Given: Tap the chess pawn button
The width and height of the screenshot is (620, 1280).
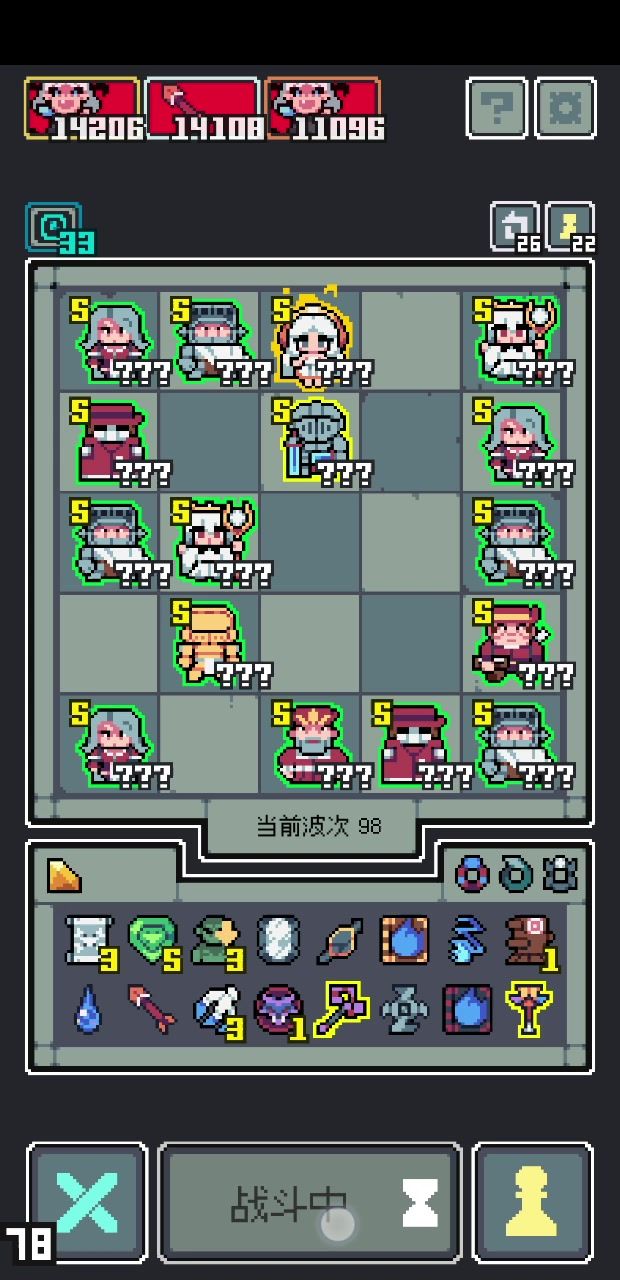Looking at the screenshot, I should pyautogui.click(x=532, y=1203).
